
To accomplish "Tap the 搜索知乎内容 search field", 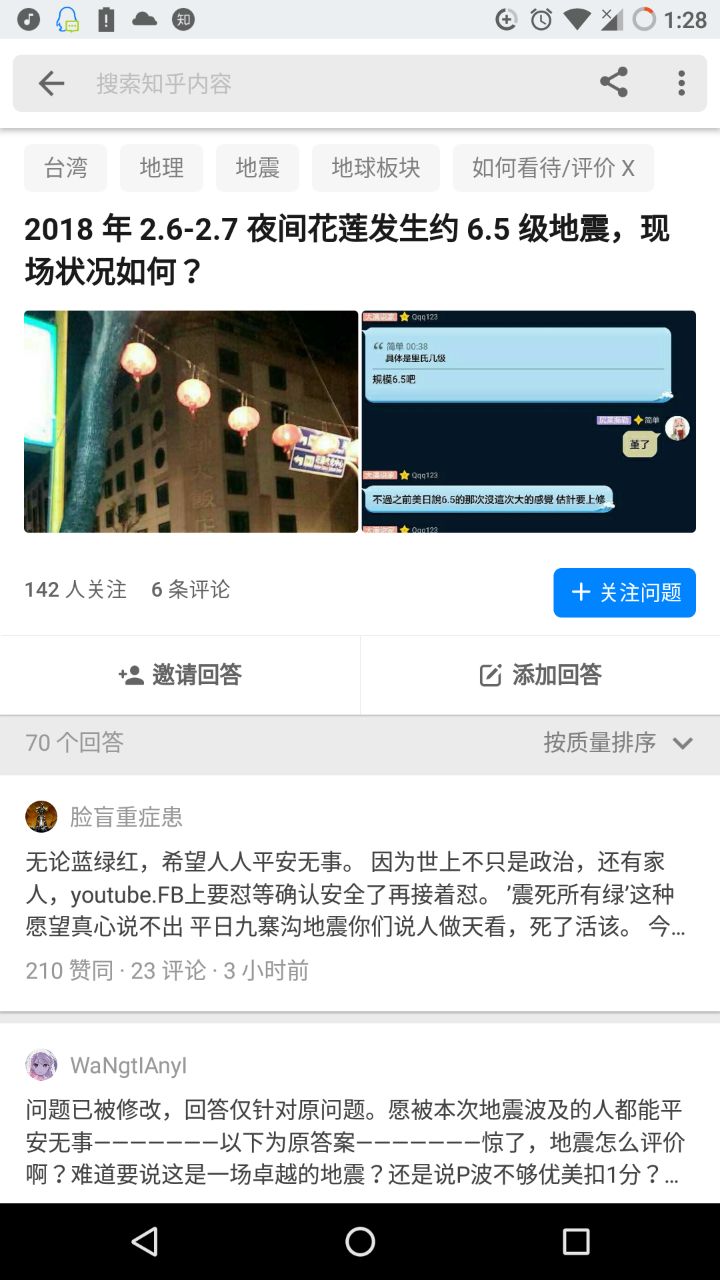I will [x=330, y=84].
